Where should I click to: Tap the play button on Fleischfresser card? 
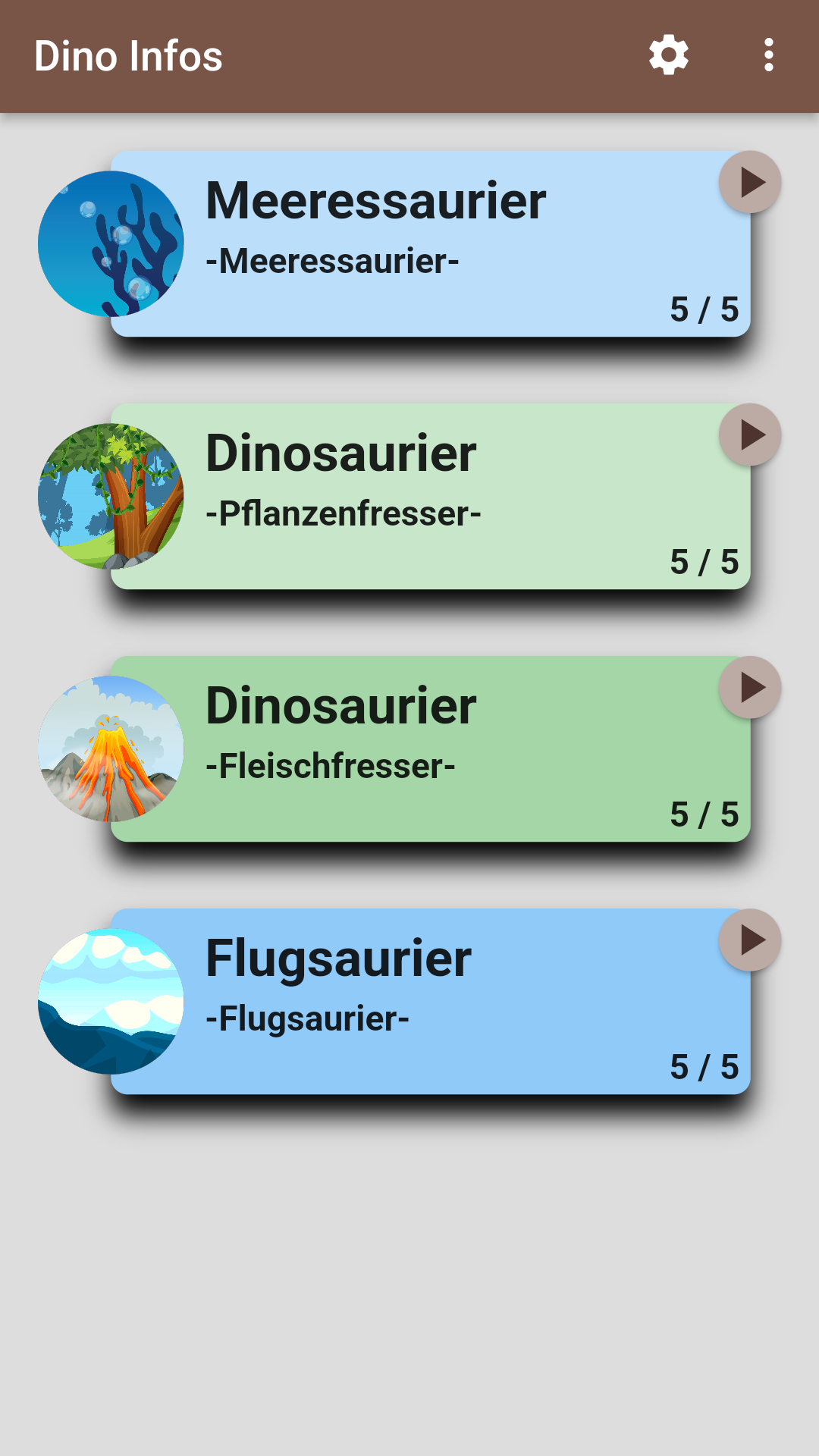(x=750, y=687)
